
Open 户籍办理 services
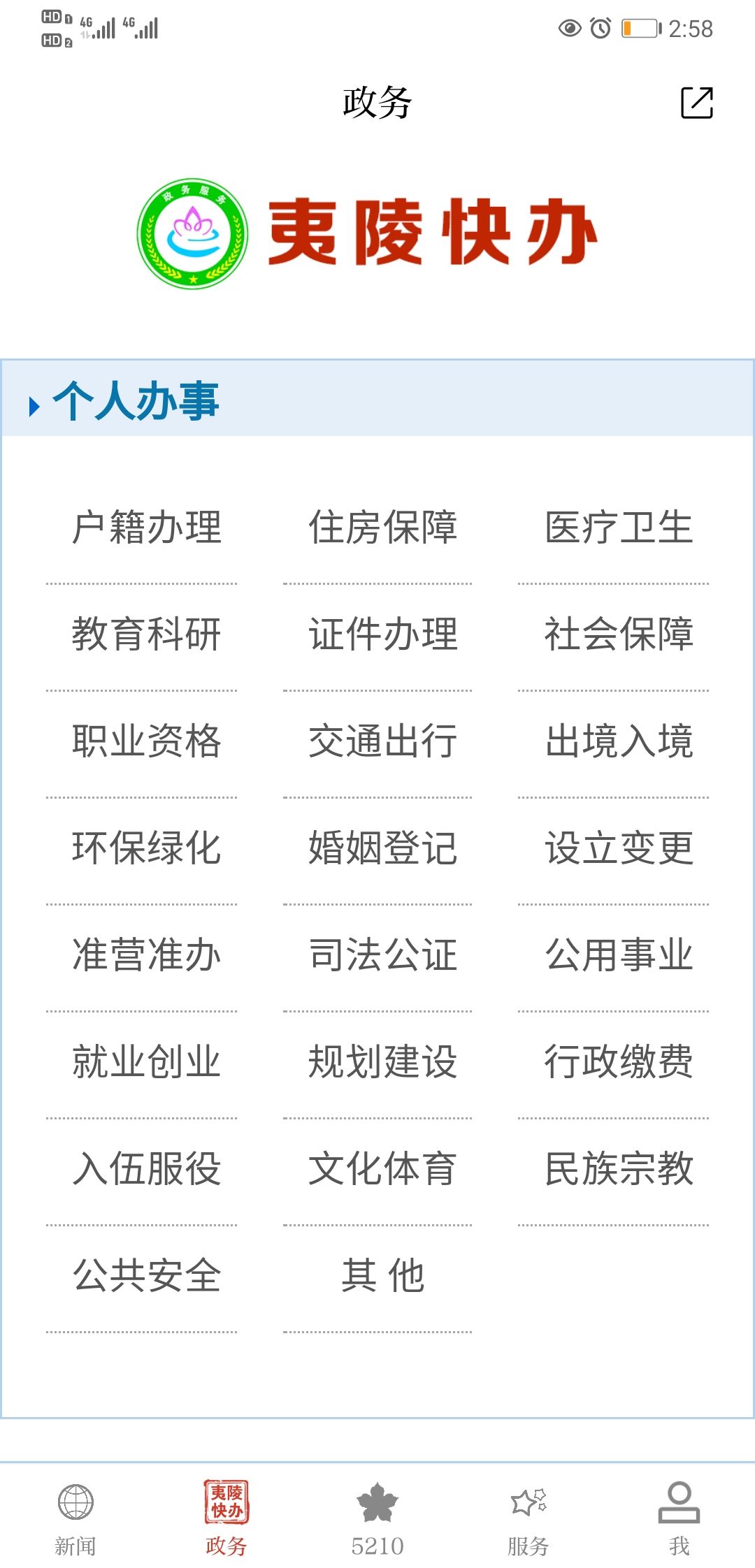coord(147,527)
